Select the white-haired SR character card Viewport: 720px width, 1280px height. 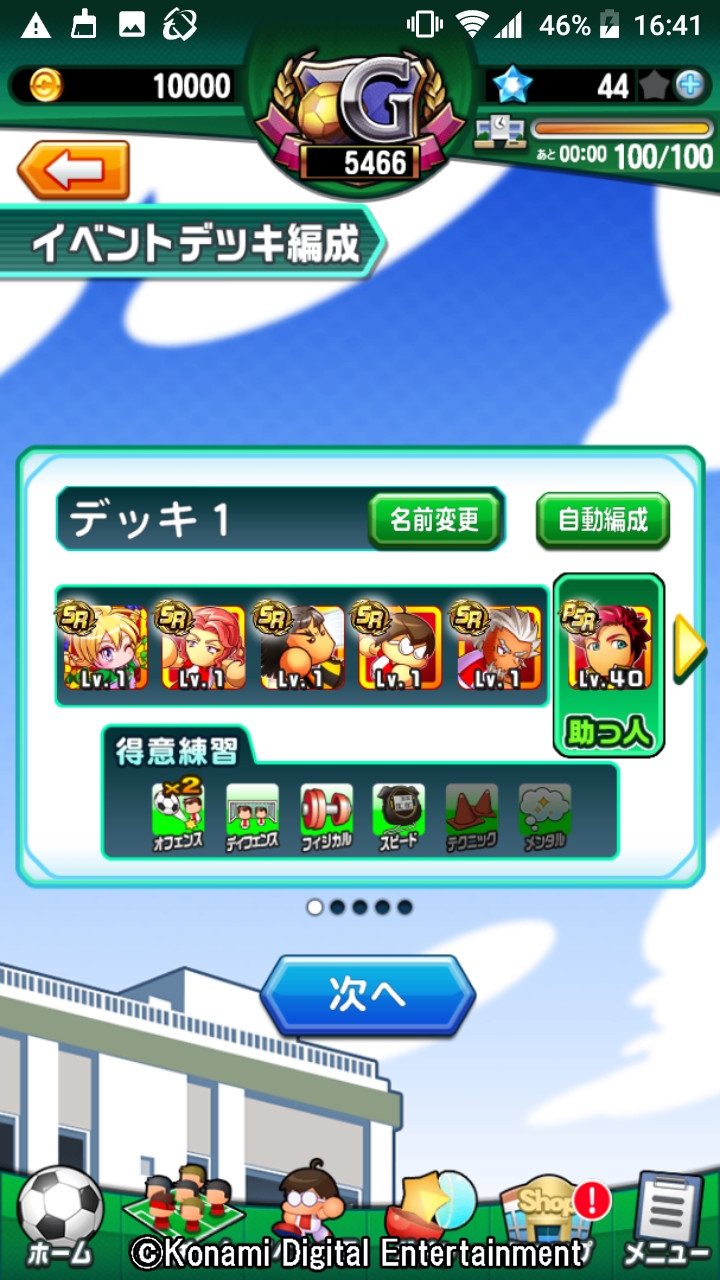tap(497, 646)
